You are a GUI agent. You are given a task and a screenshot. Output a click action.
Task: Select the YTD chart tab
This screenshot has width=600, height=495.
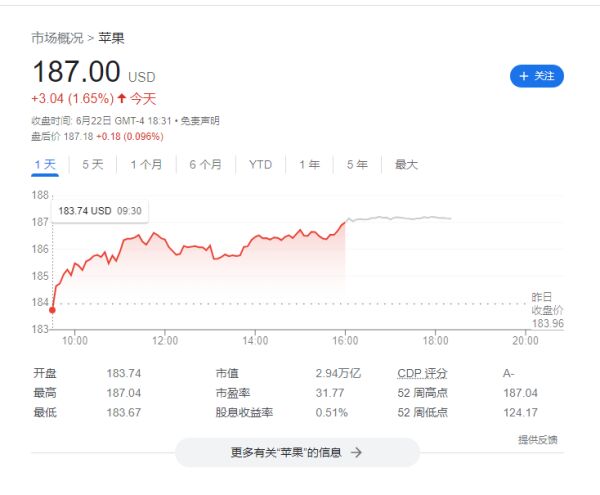coord(260,164)
